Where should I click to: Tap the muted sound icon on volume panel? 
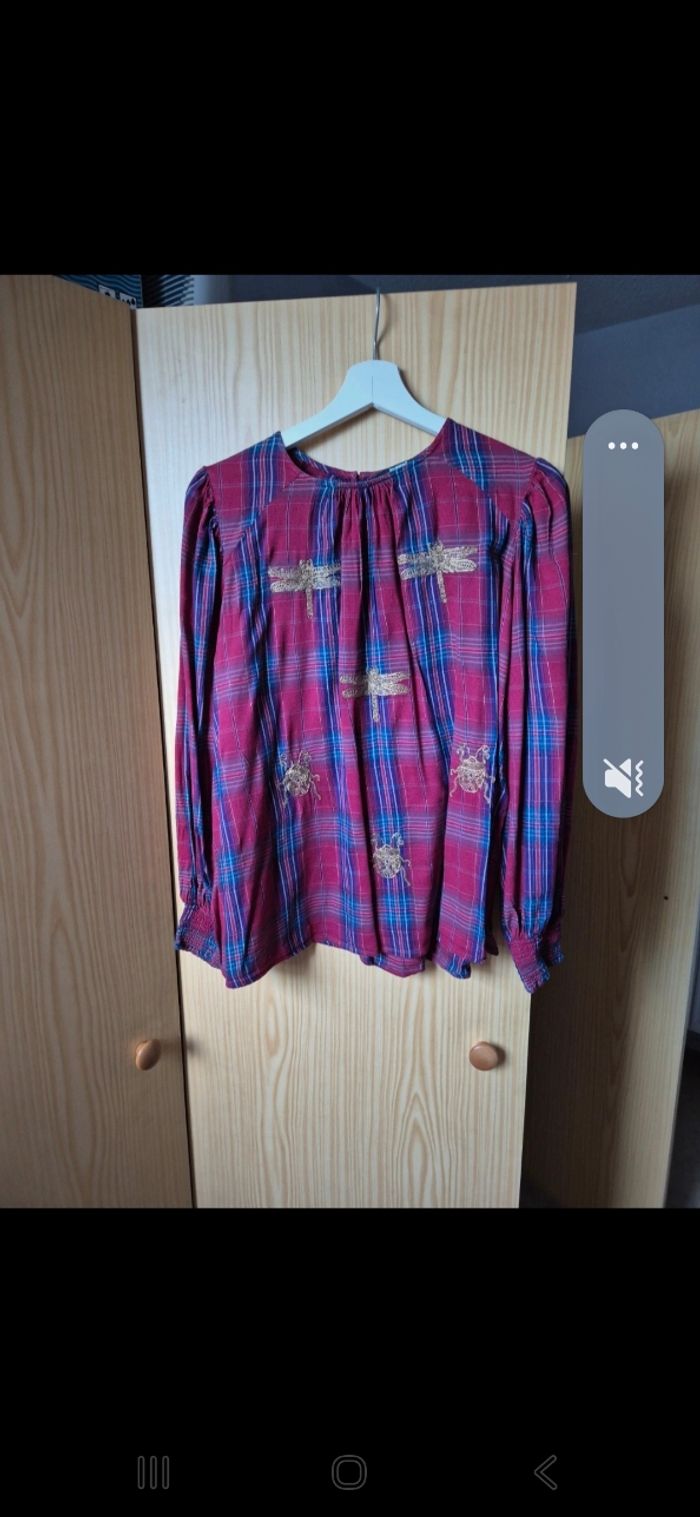pyautogui.click(x=623, y=777)
